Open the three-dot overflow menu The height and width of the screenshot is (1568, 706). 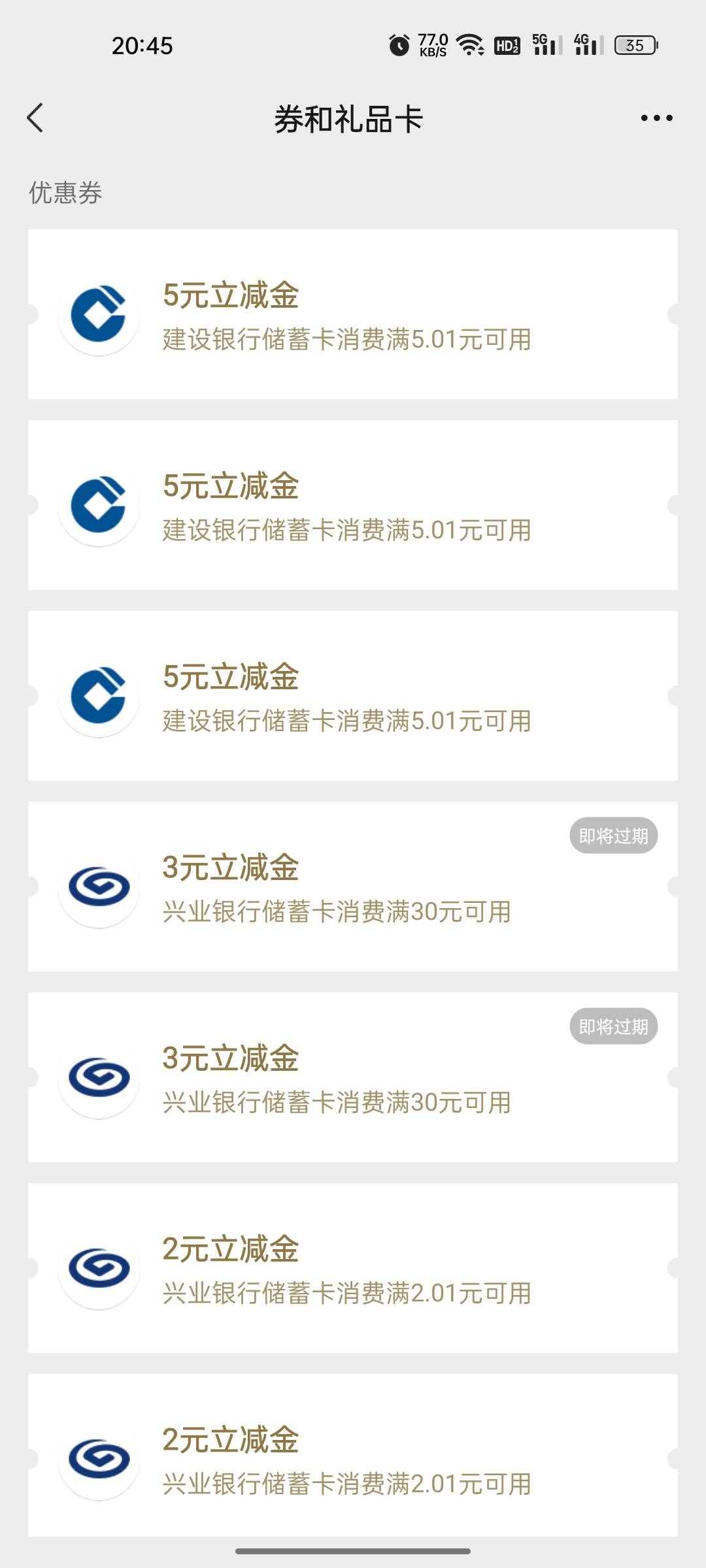pyautogui.click(x=656, y=118)
